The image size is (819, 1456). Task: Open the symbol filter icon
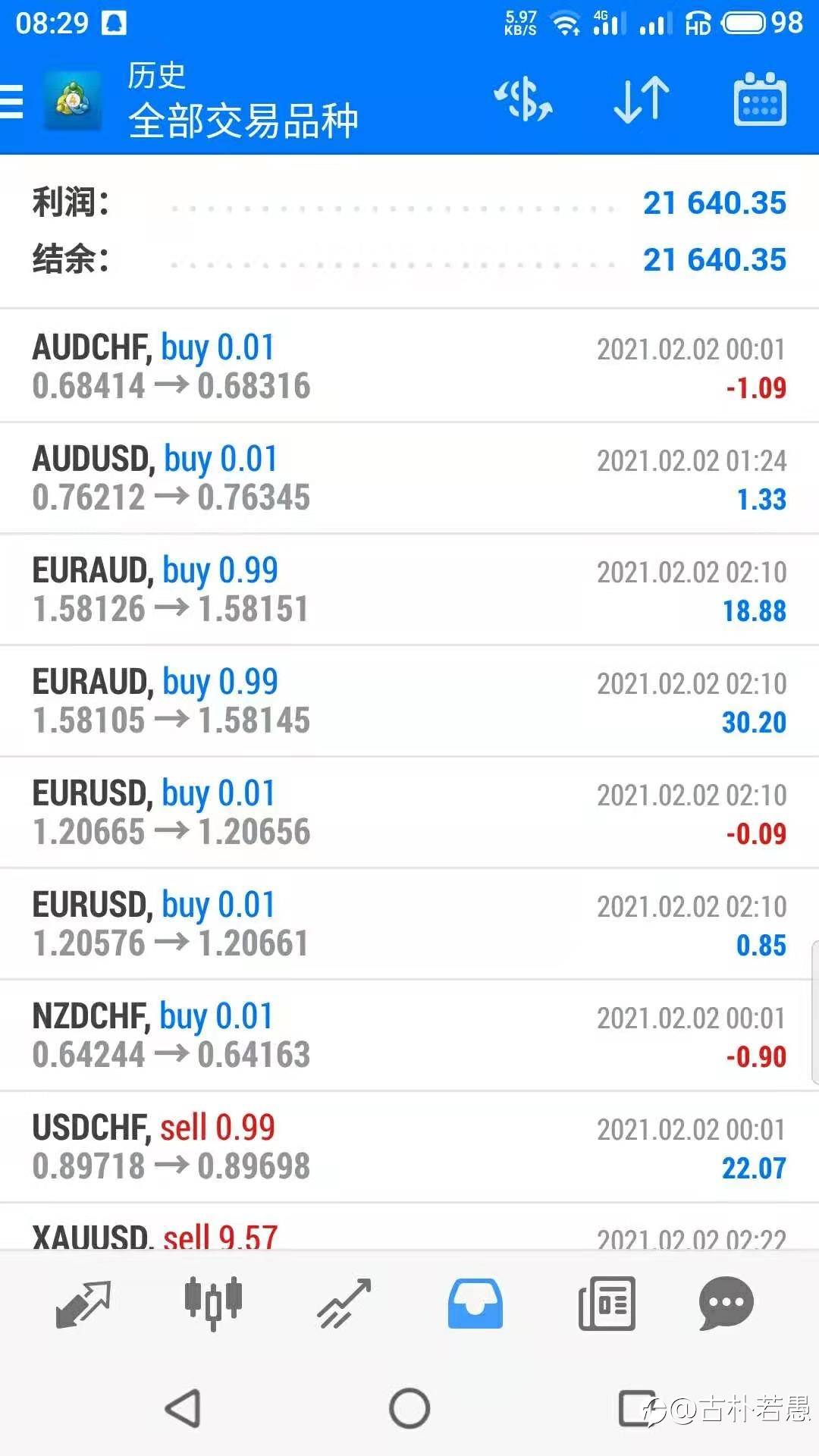pos(523,100)
